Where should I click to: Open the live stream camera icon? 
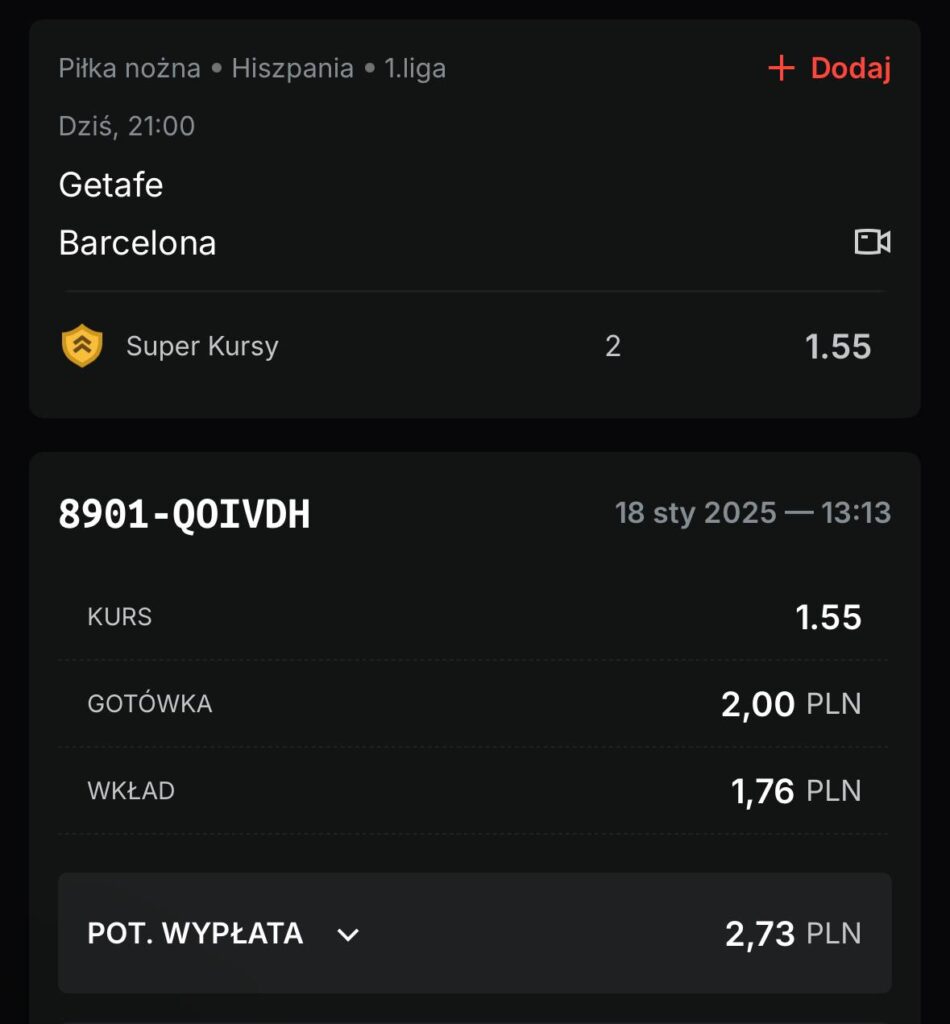[x=872, y=242]
